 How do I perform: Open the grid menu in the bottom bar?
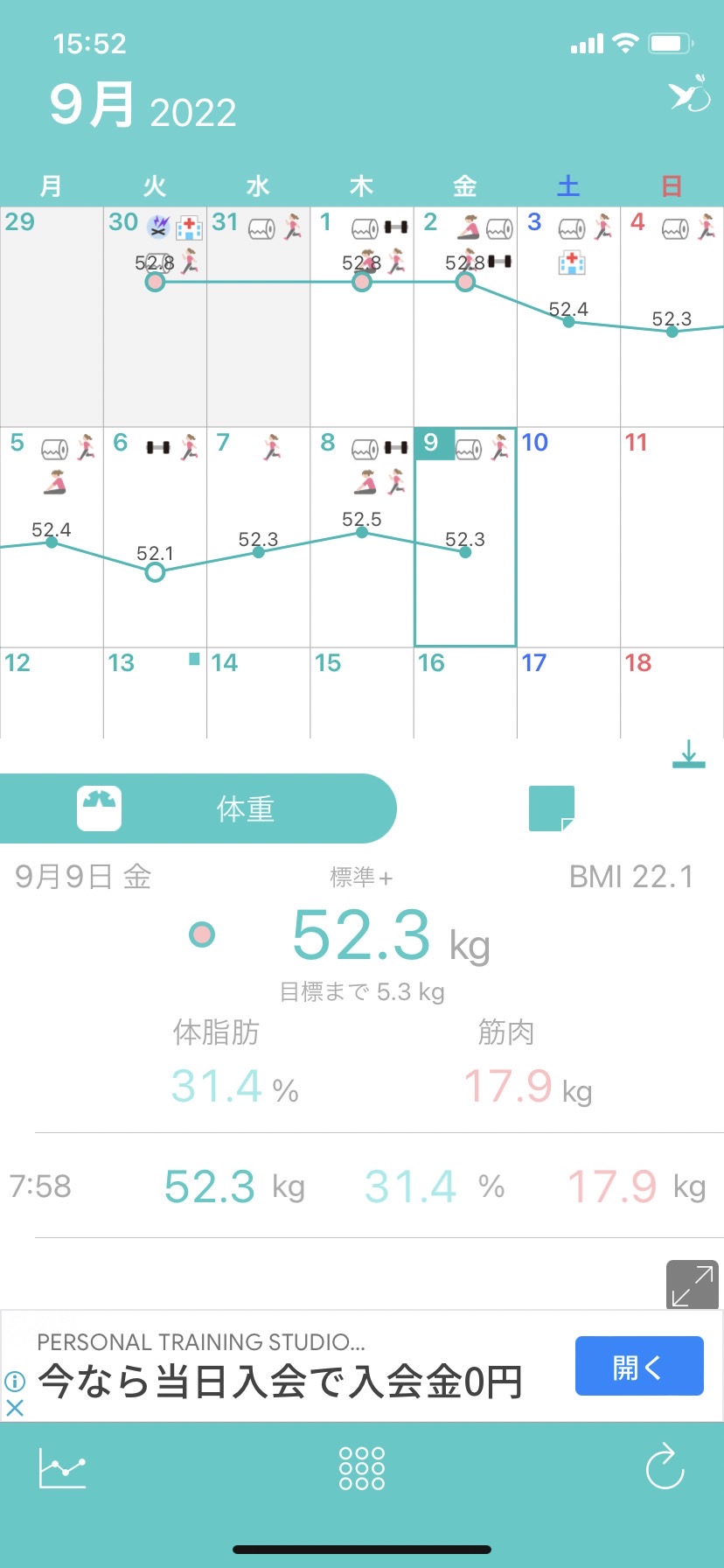pos(362,1467)
